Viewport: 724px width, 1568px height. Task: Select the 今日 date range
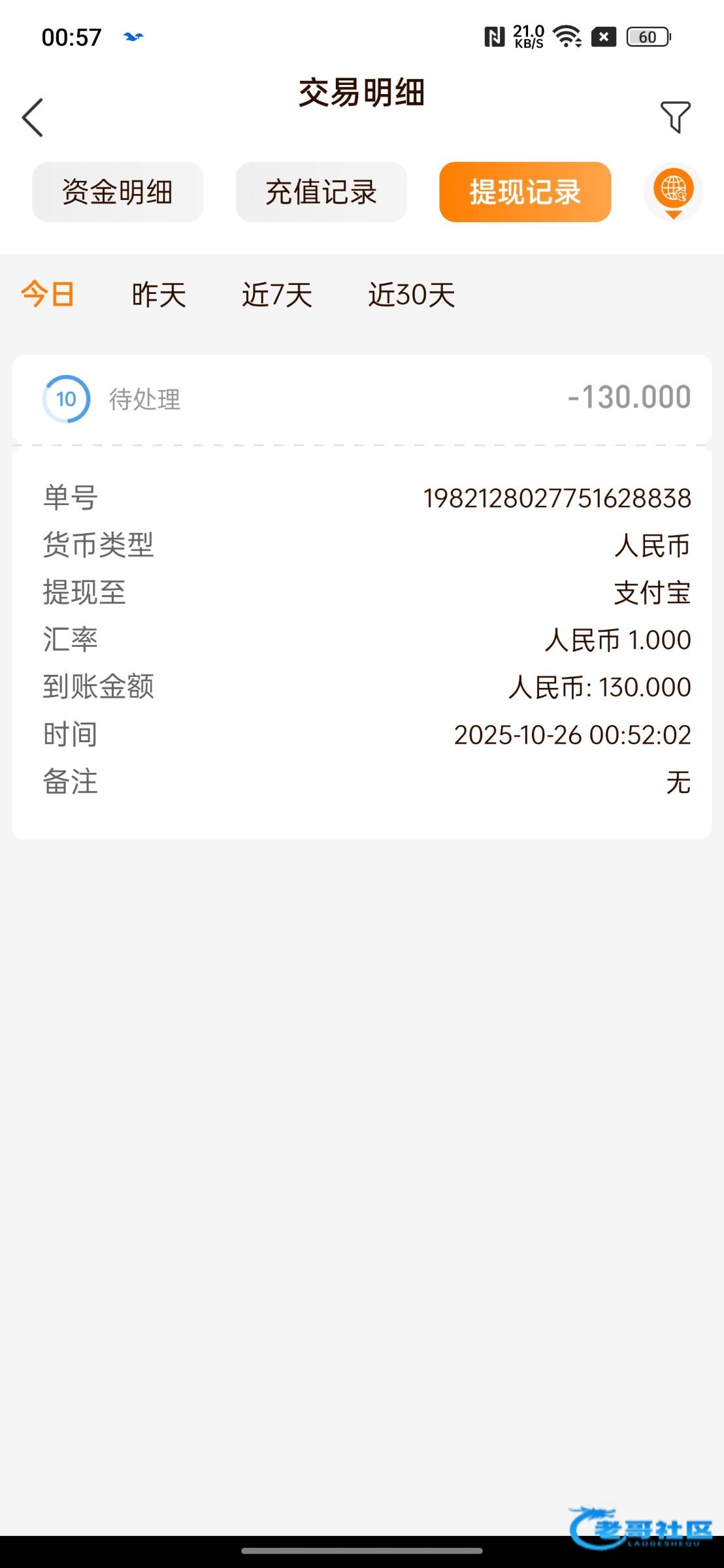[48, 294]
